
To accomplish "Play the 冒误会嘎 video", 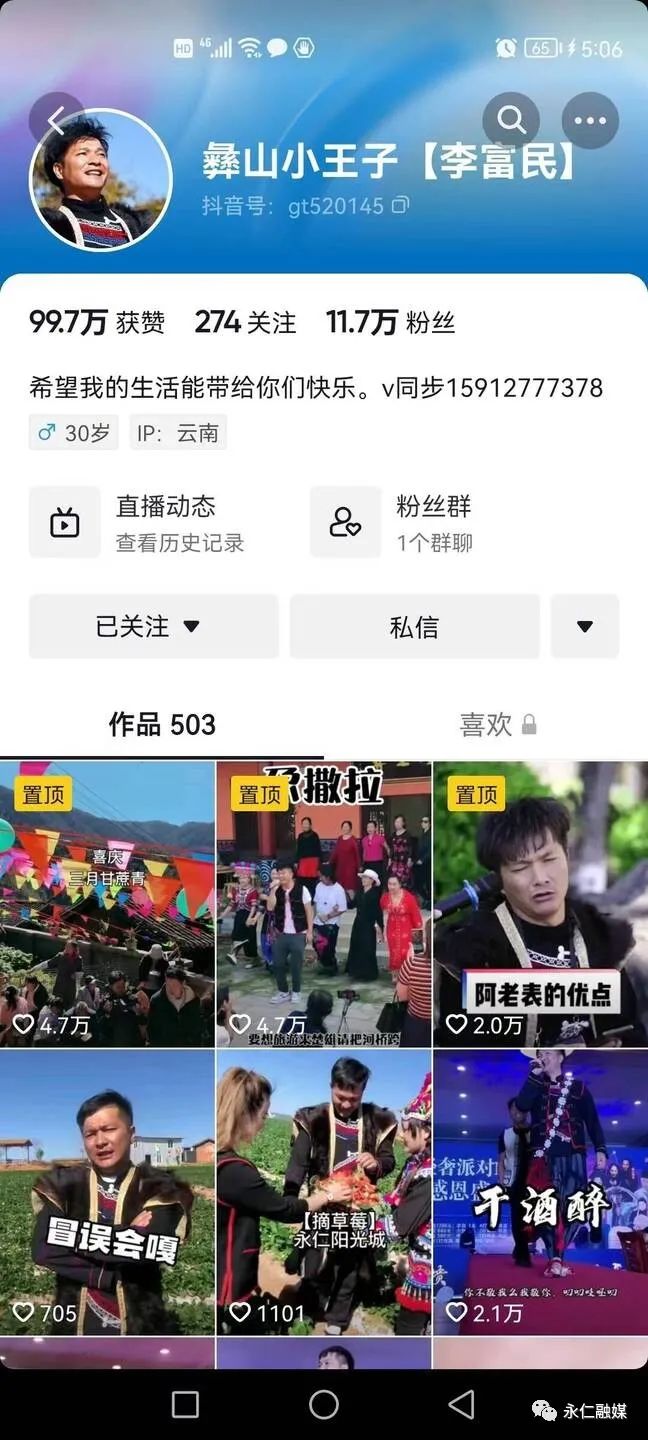I will pyautogui.click(x=107, y=1192).
